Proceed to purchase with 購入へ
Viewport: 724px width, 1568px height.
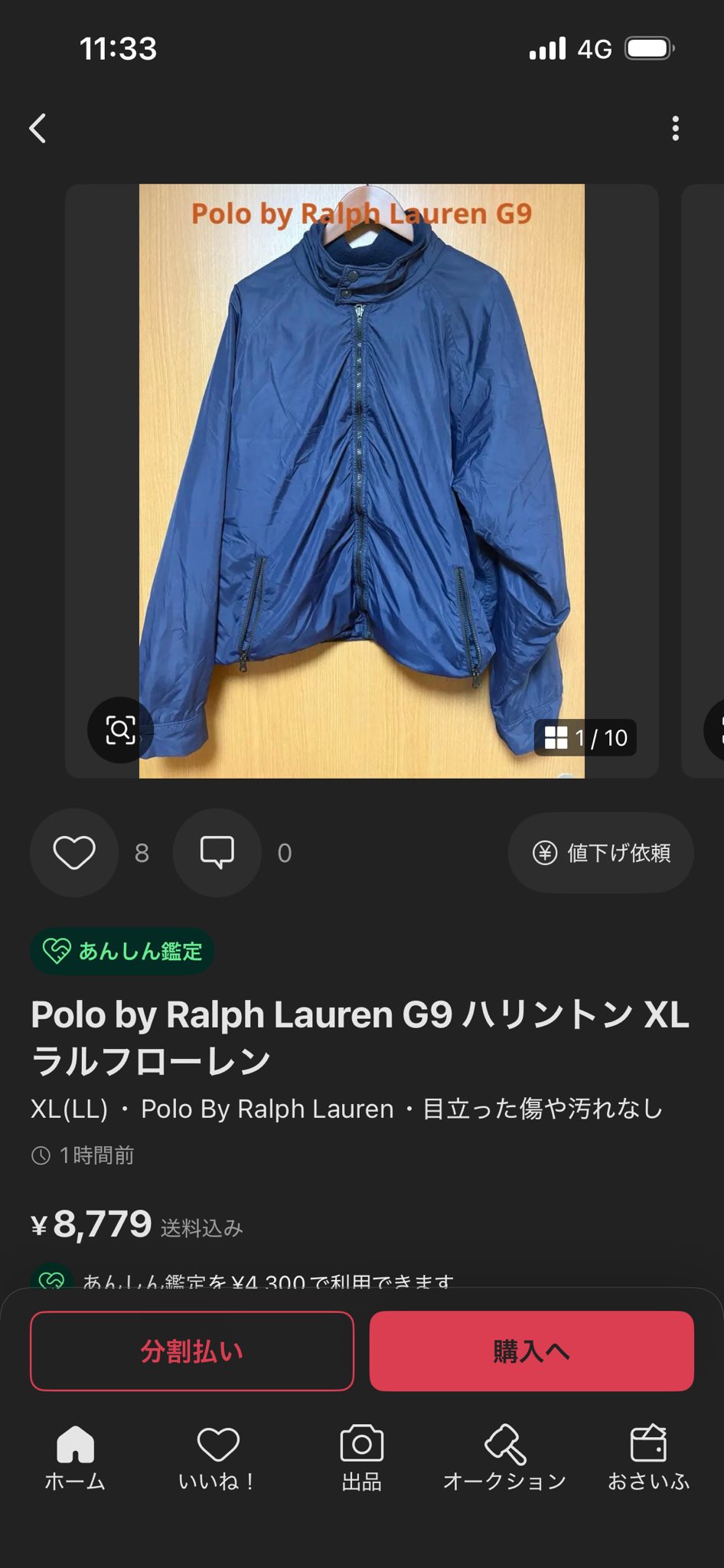point(531,1351)
